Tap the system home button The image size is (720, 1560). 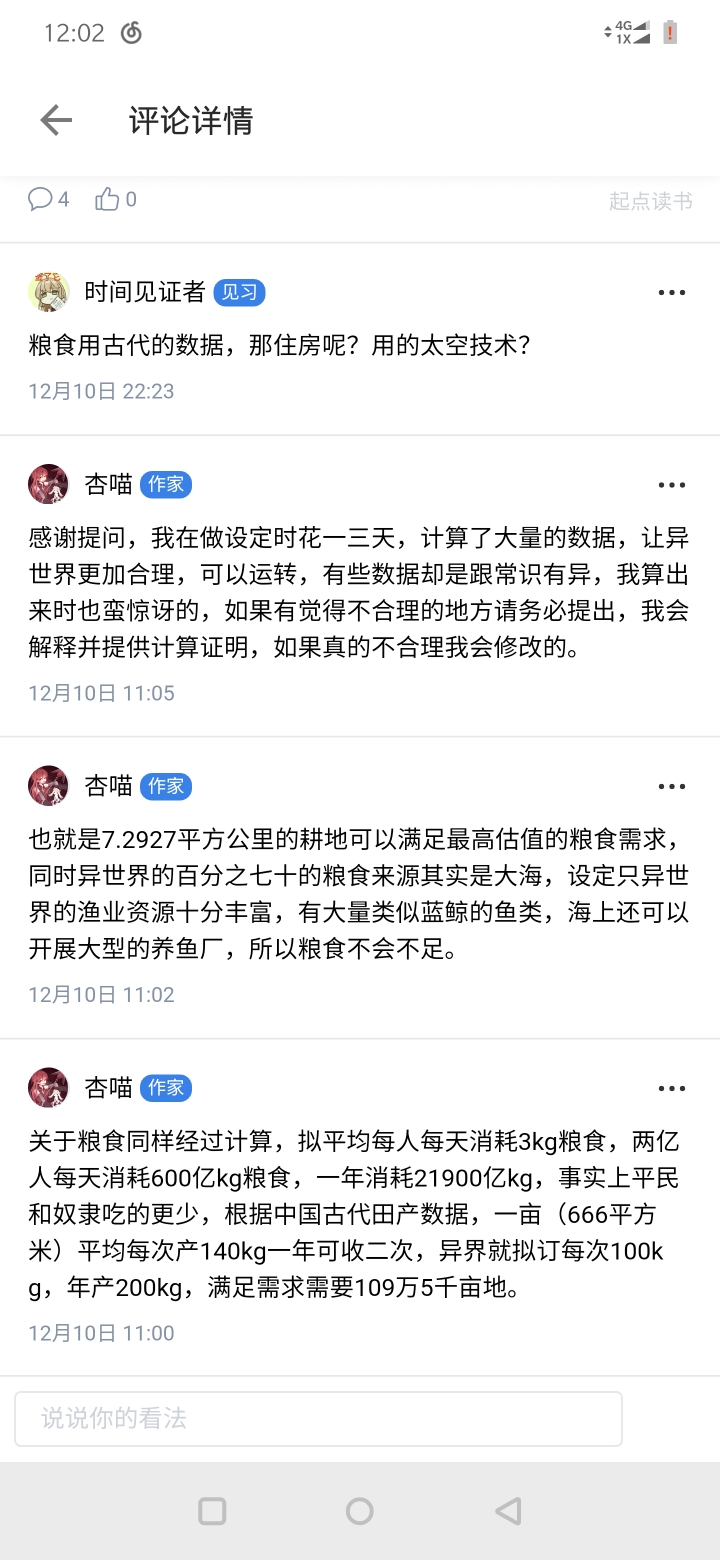pos(360,1511)
